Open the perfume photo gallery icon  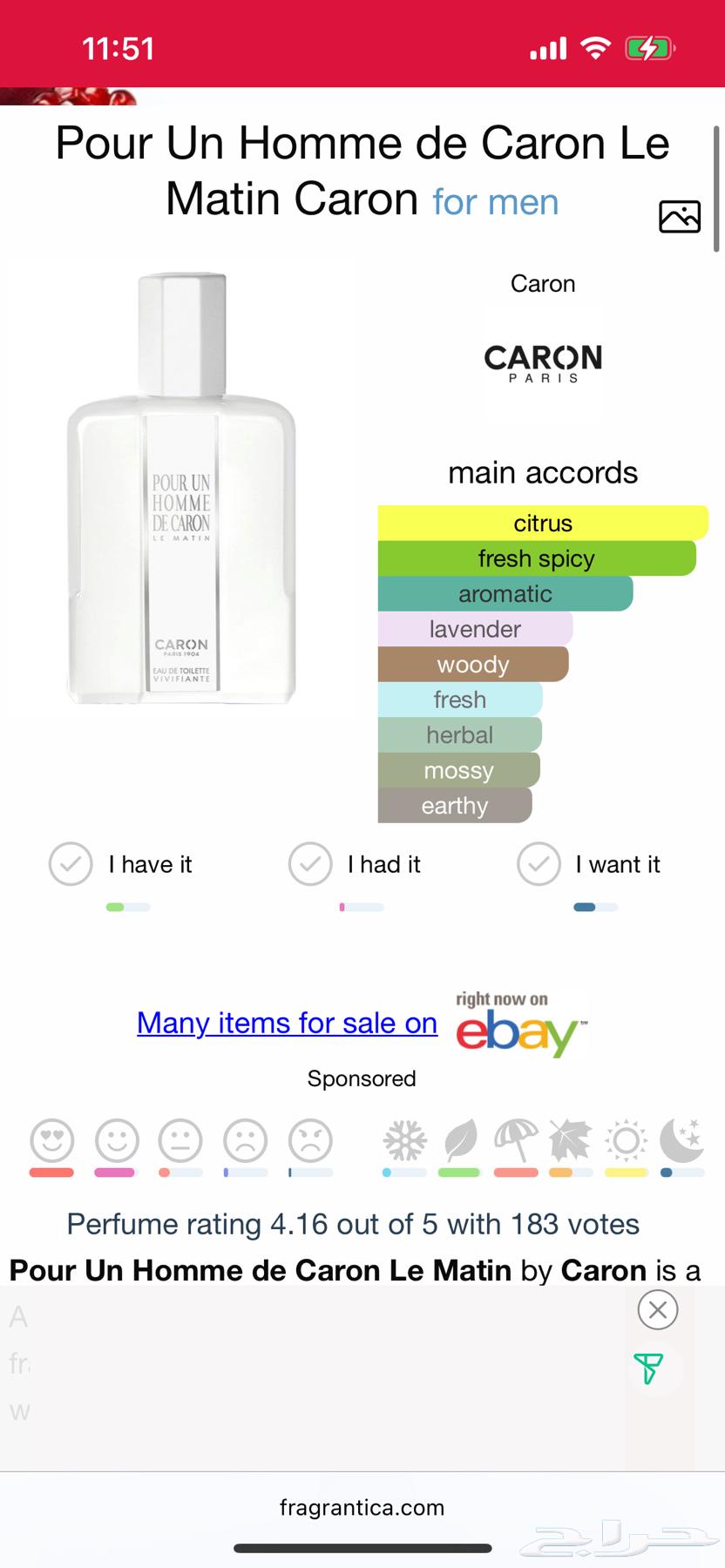(x=681, y=215)
